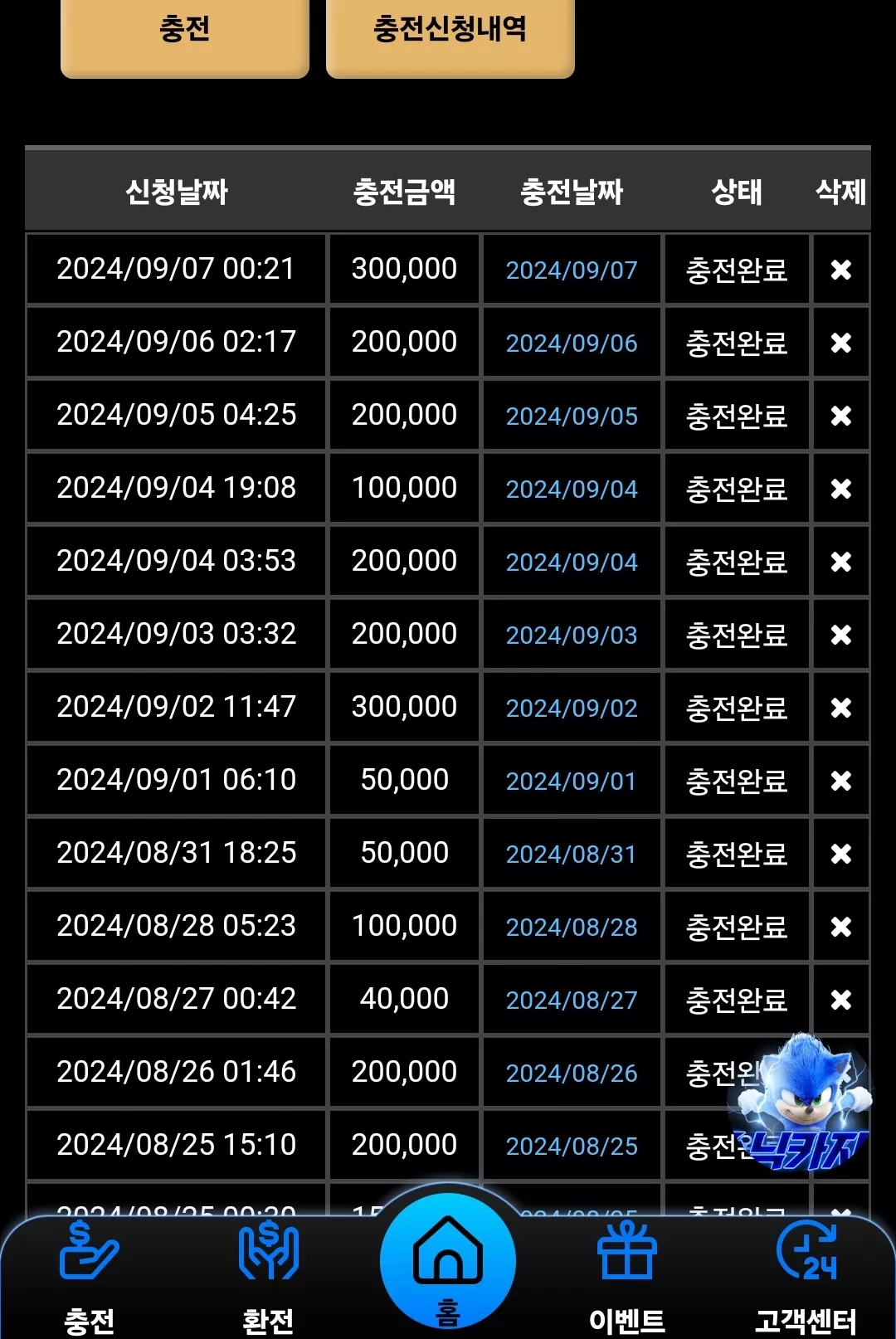Viewport: 896px width, 1339px height.
Task: Delete the 2024/09/03 03:32 record
Action: 841,635
